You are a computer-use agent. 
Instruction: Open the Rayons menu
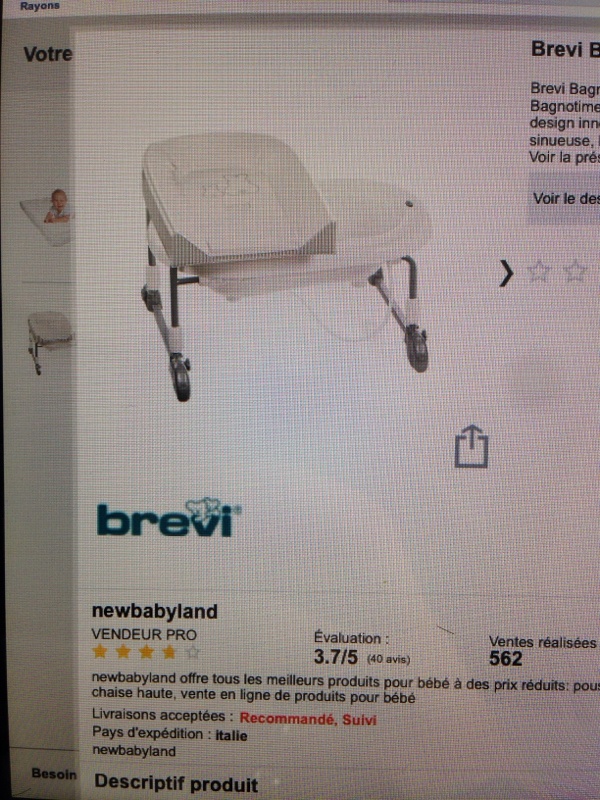pyautogui.click(x=40, y=6)
